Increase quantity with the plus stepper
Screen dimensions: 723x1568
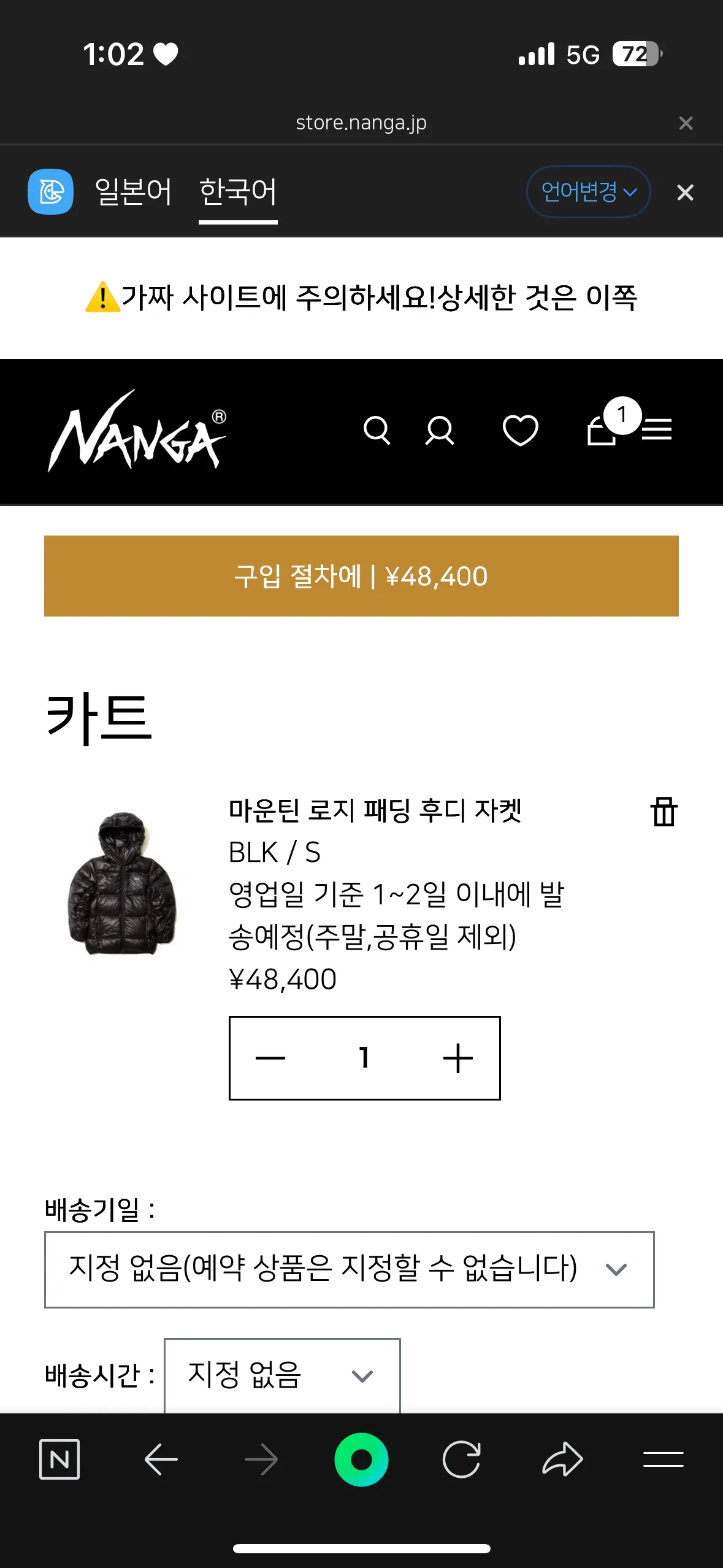point(457,1057)
